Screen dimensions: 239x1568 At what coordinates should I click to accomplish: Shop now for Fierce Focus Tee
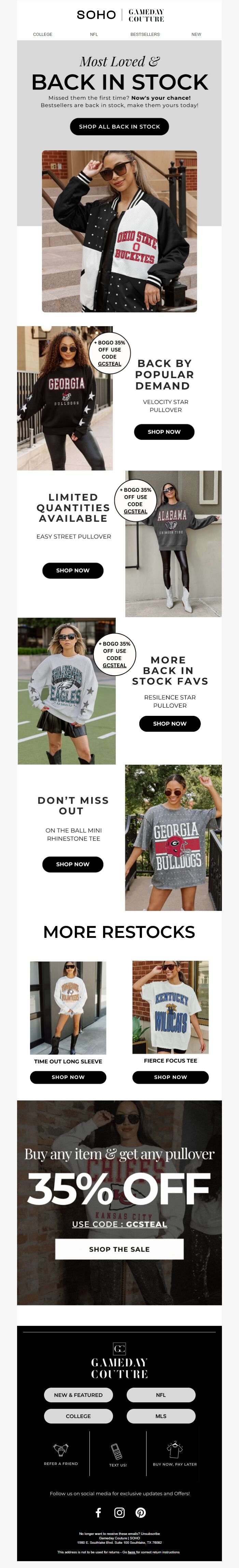click(x=170, y=1077)
